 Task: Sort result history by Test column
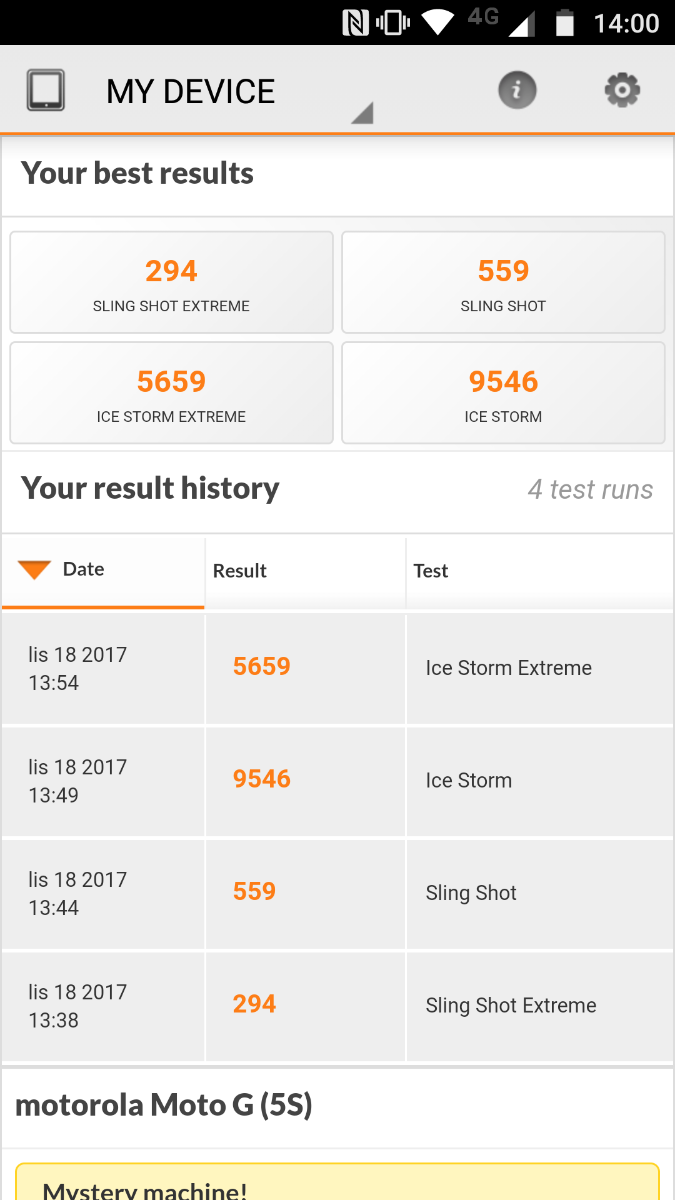(x=431, y=571)
